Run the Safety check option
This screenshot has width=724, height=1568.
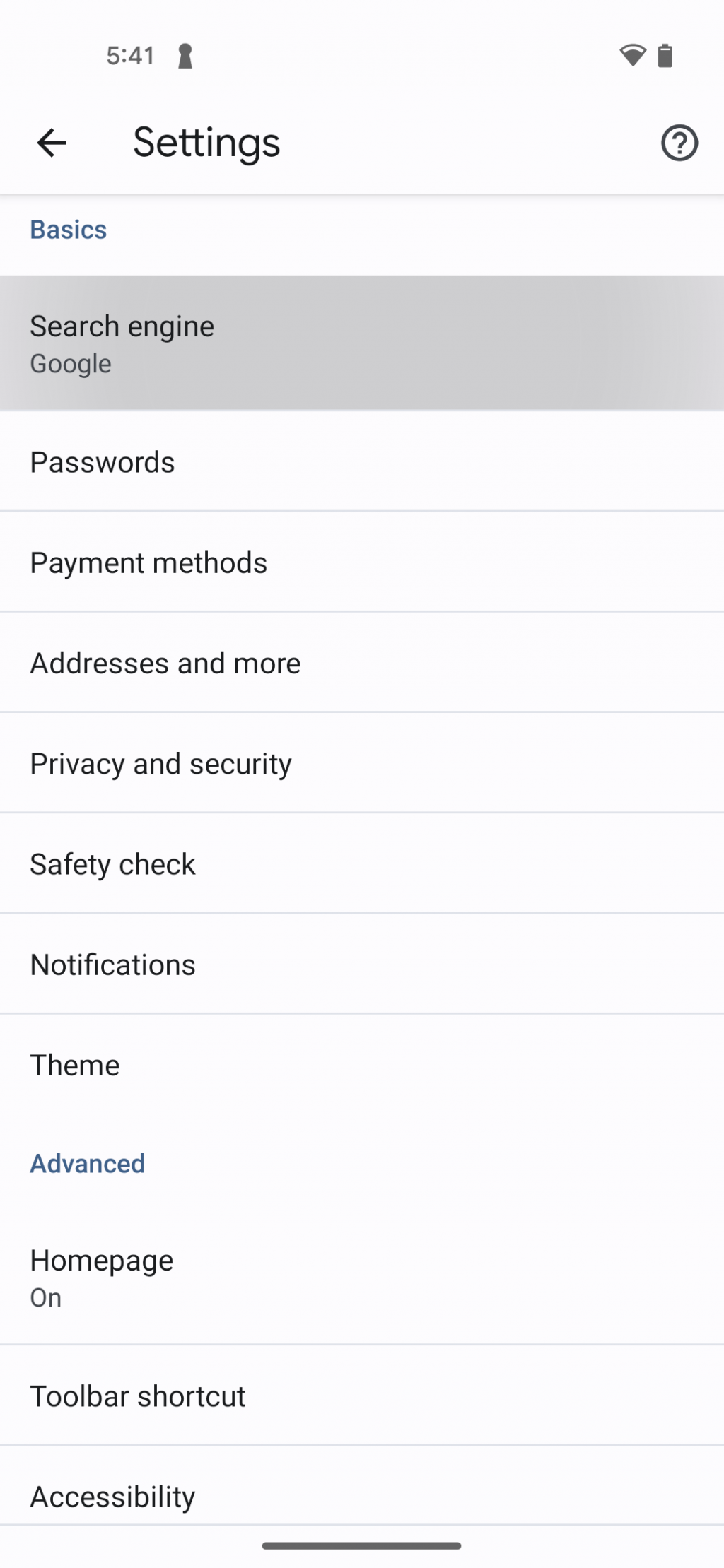click(362, 863)
